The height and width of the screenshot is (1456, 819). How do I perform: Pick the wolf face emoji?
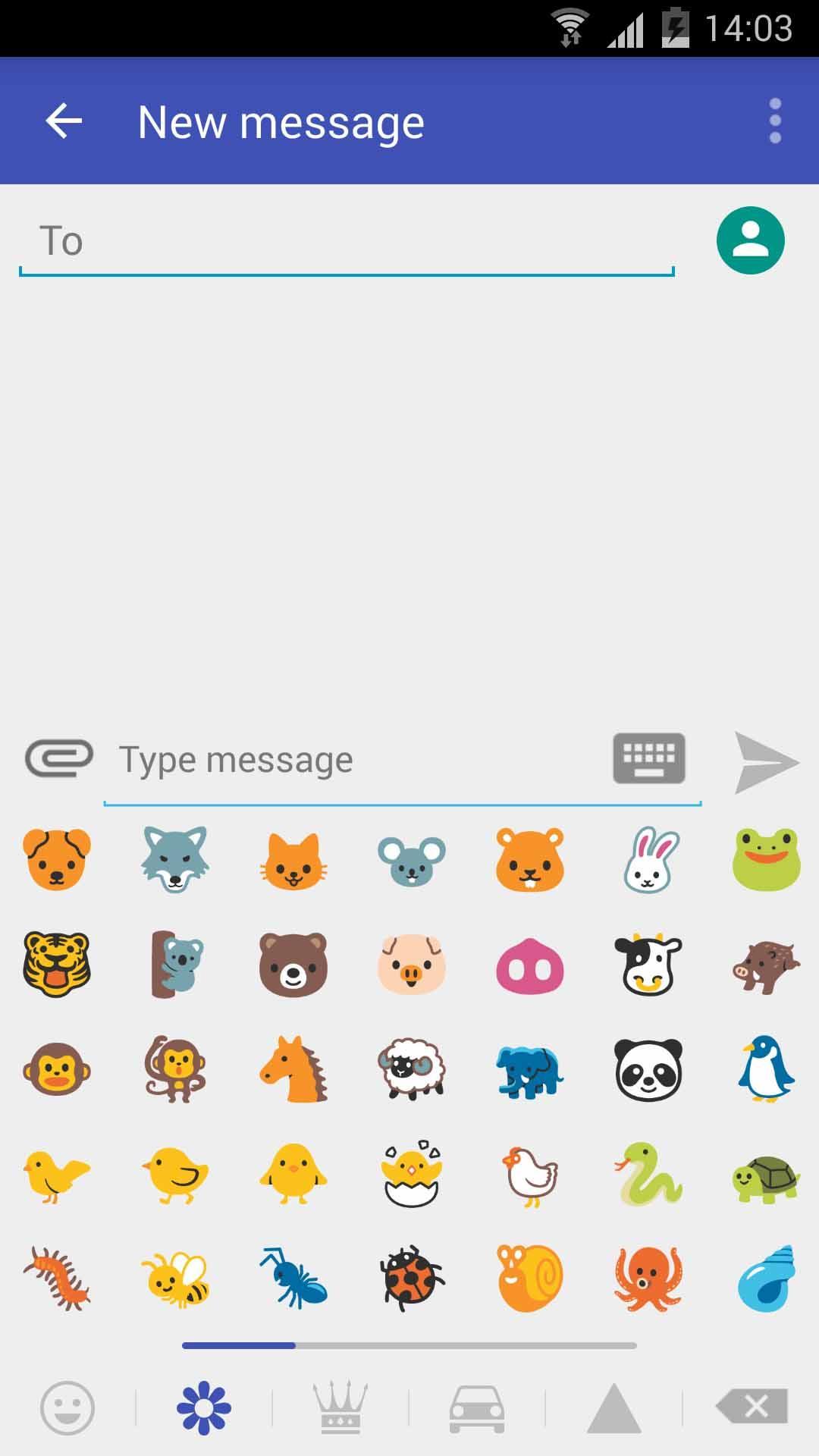[x=174, y=859]
